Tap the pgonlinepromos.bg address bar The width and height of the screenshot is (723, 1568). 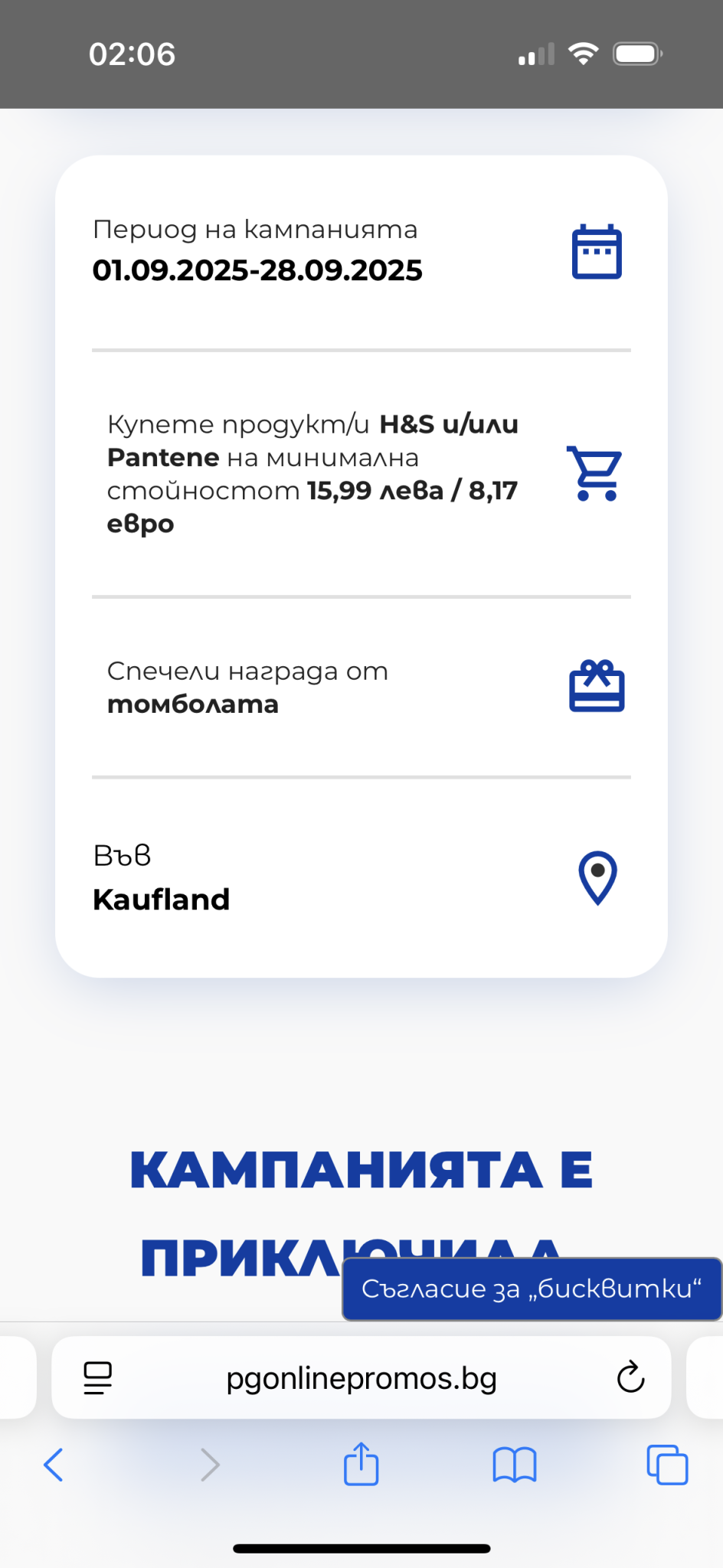click(x=361, y=1379)
